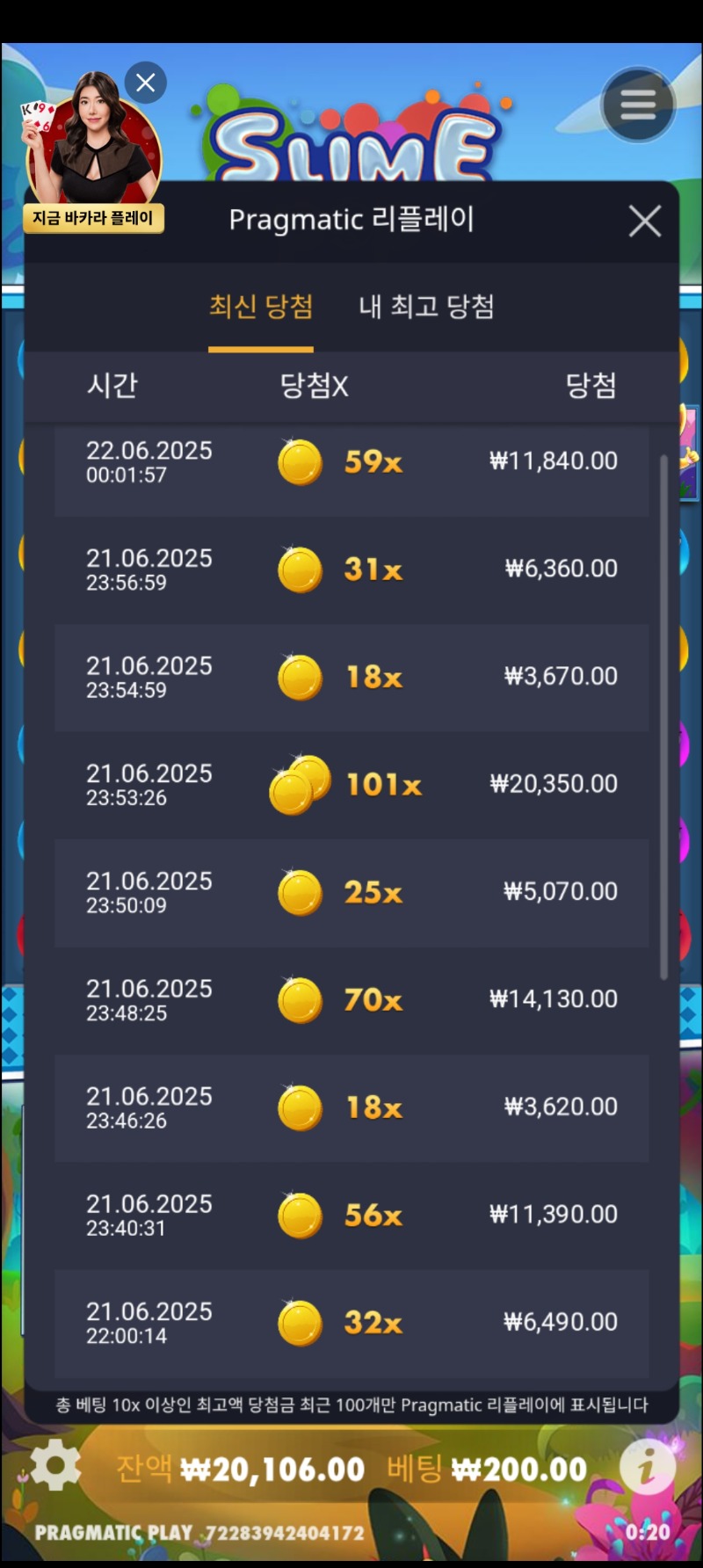Play the 56x replay from 23:40:31
703x1568 pixels.
[351, 1216]
